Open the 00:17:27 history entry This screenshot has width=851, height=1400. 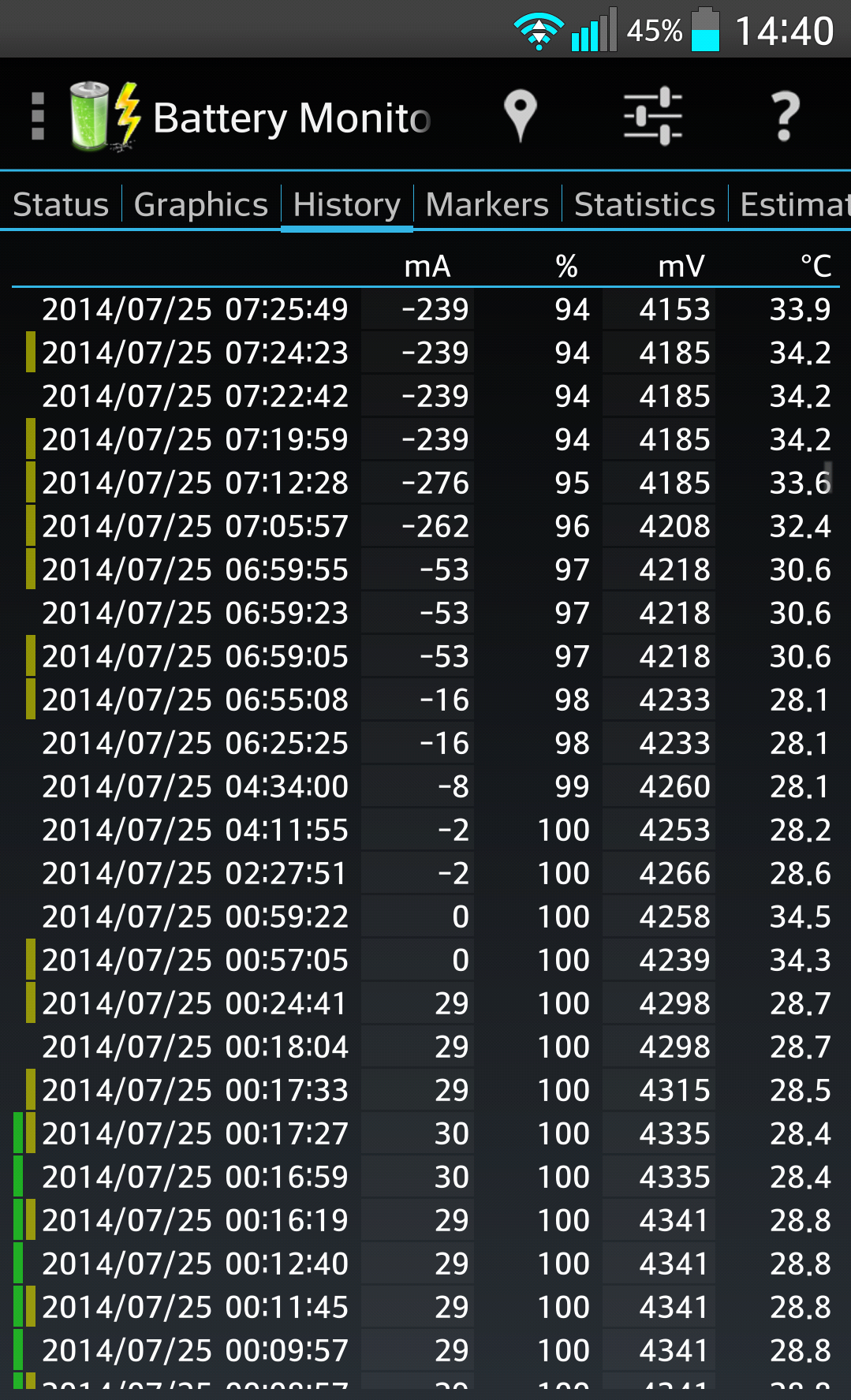(x=426, y=1133)
